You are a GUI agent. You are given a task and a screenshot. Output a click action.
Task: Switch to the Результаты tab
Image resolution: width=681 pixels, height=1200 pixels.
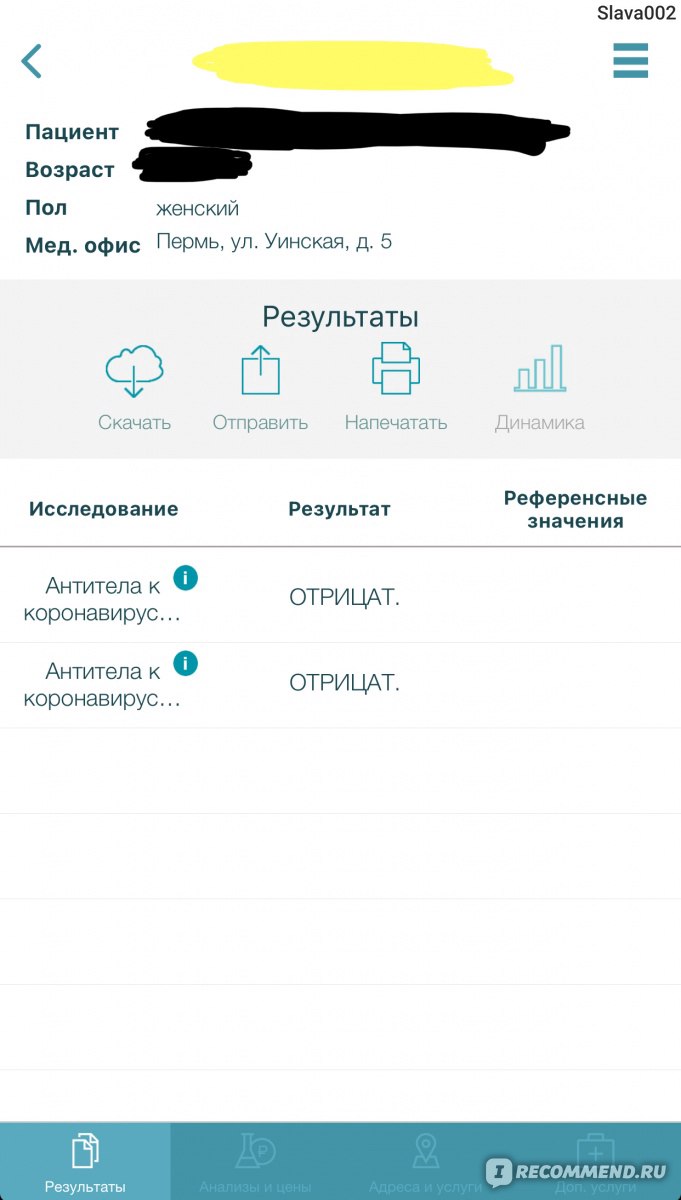[x=85, y=1161]
